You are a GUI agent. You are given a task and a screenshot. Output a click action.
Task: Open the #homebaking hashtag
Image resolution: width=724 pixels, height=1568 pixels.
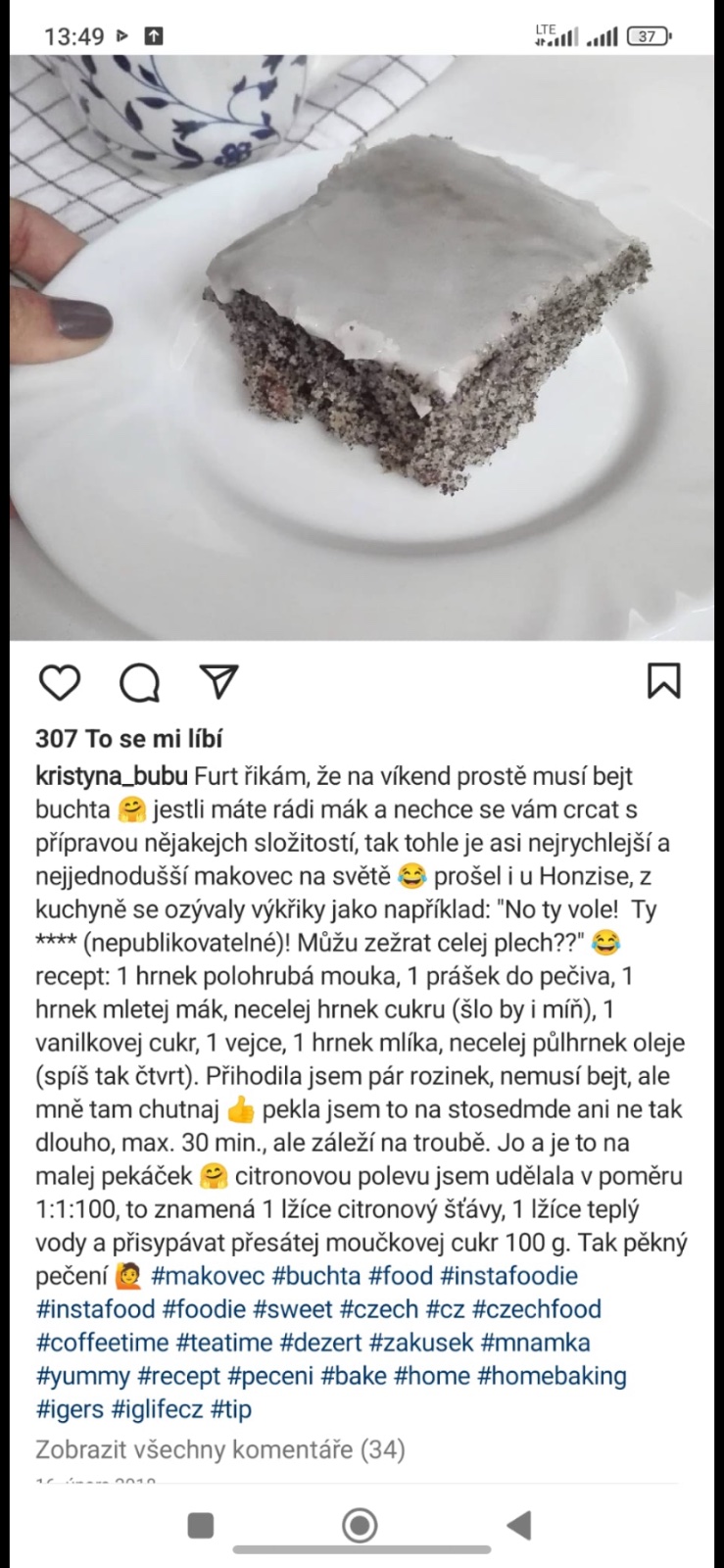(x=551, y=1376)
